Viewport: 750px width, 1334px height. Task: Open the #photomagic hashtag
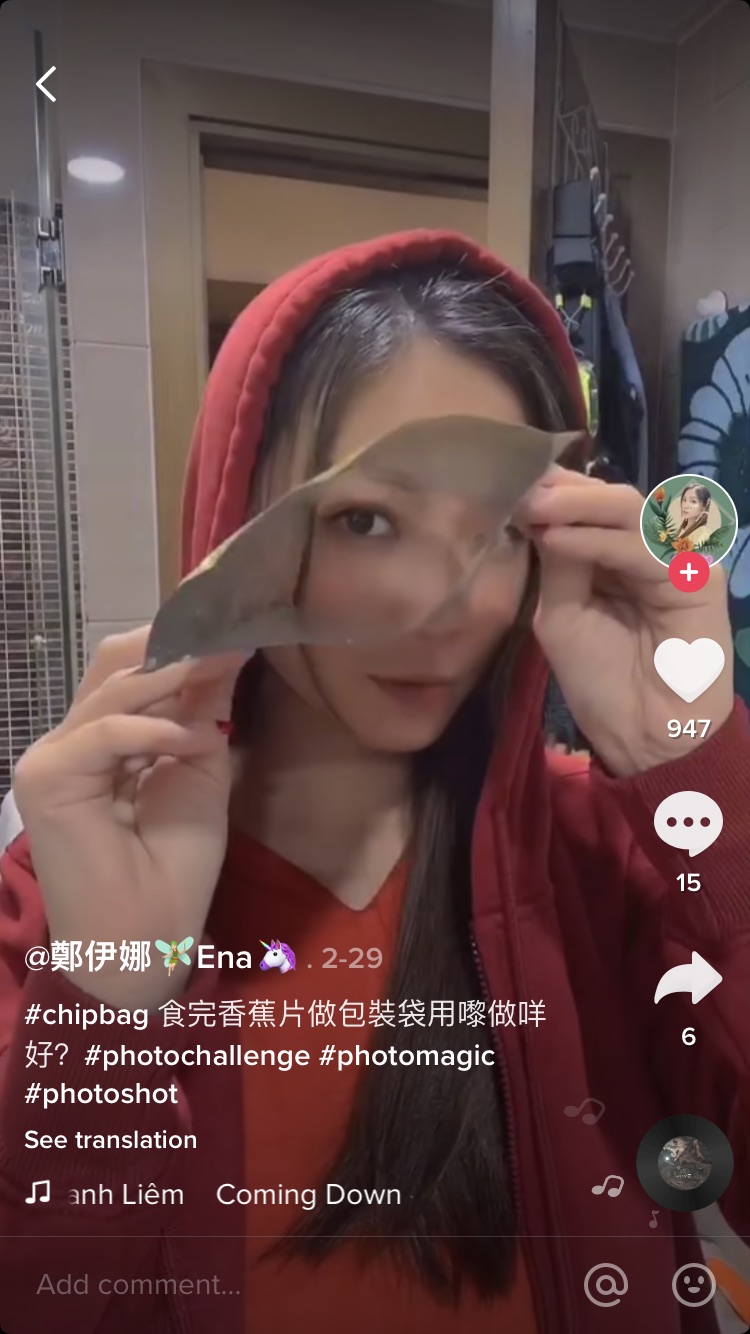[x=407, y=1055]
